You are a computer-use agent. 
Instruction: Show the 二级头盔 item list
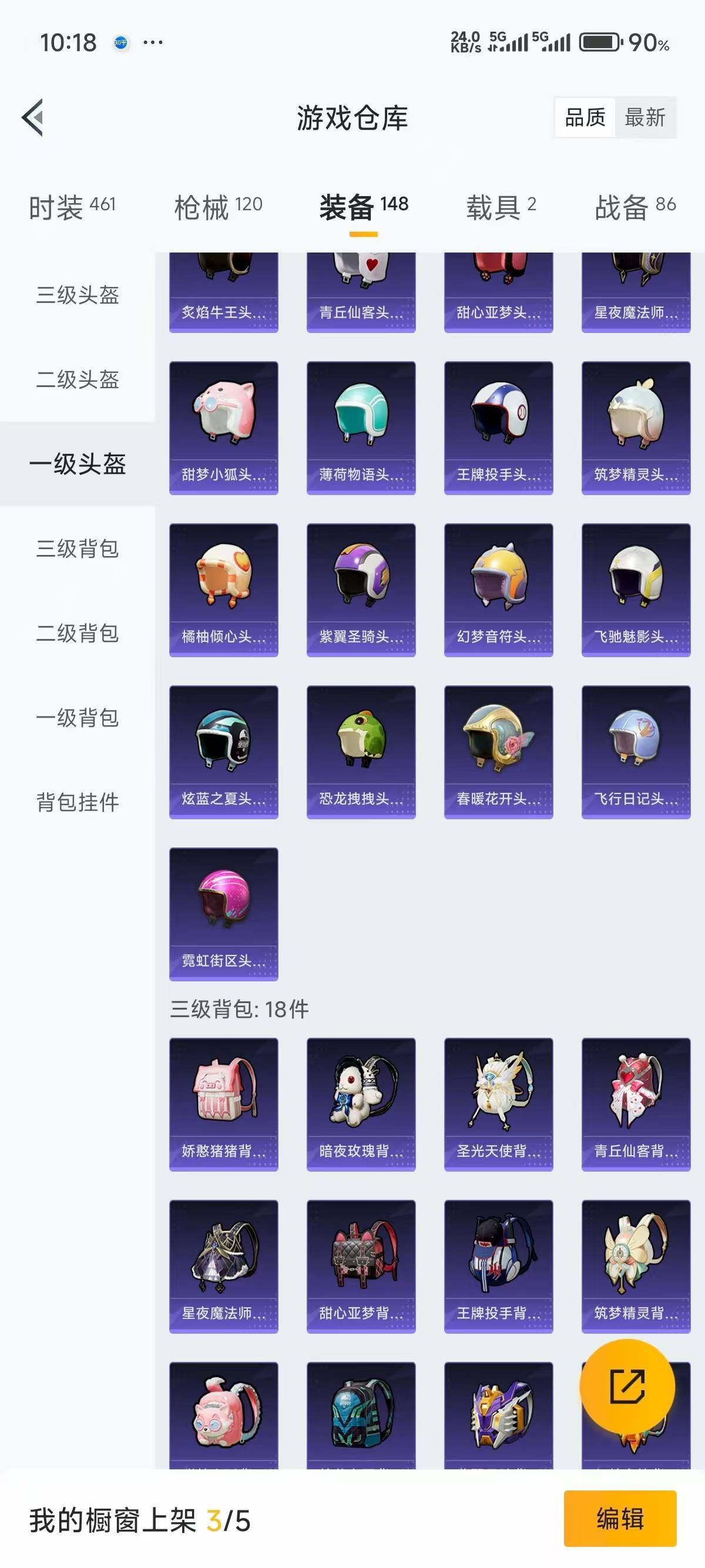click(x=77, y=381)
